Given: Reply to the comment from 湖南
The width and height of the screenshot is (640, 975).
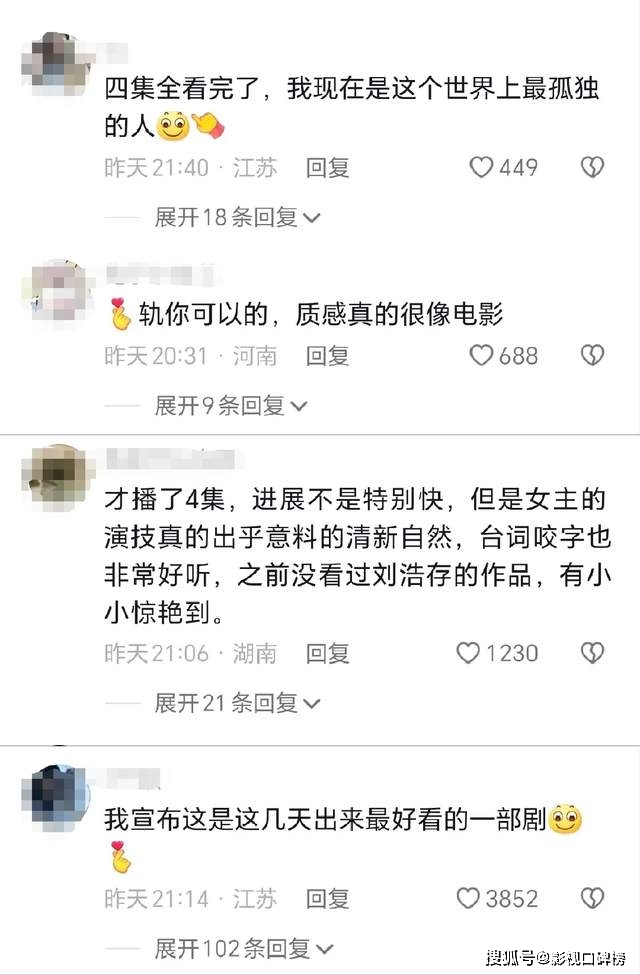Looking at the screenshot, I should pyautogui.click(x=327, y=653).
